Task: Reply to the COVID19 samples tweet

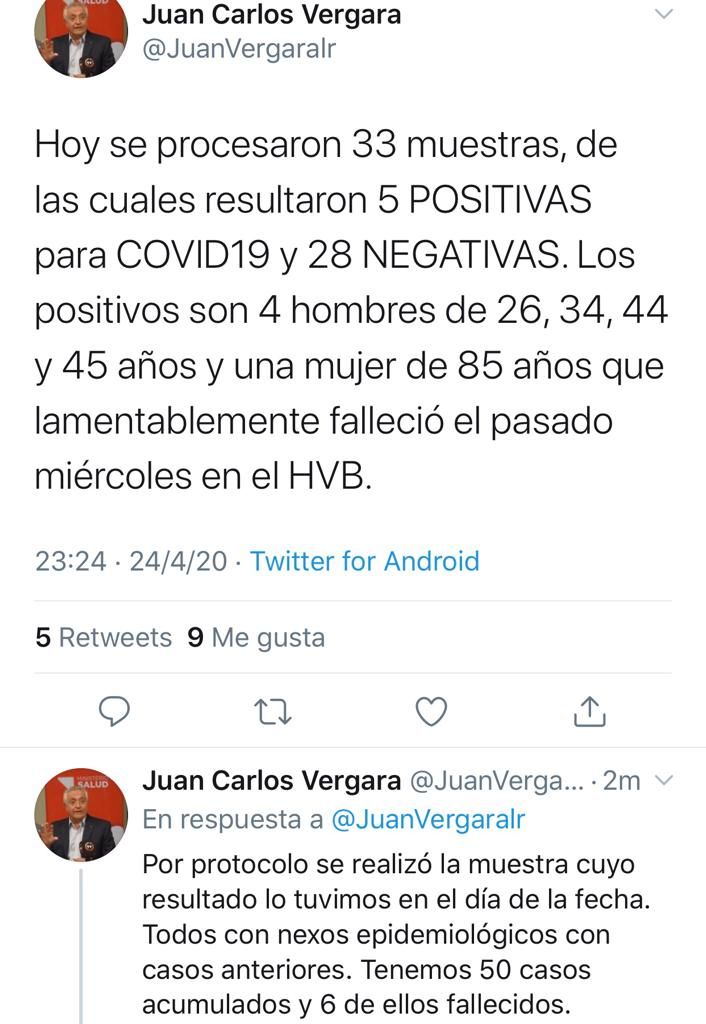Action: click(116, 712)
